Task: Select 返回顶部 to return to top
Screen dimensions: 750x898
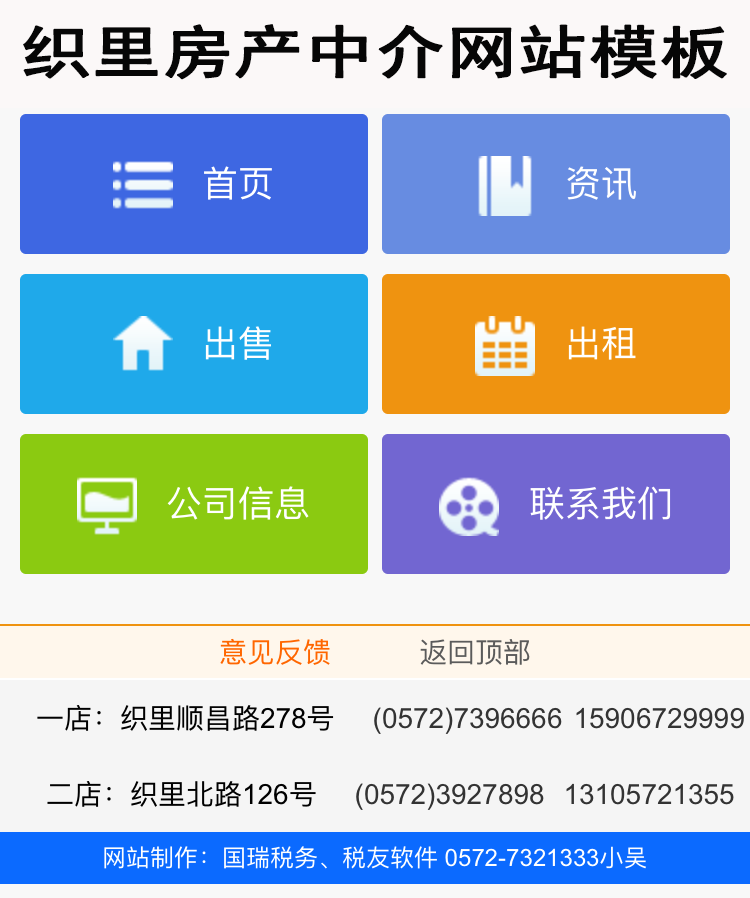Action: [x=475, y=653]
